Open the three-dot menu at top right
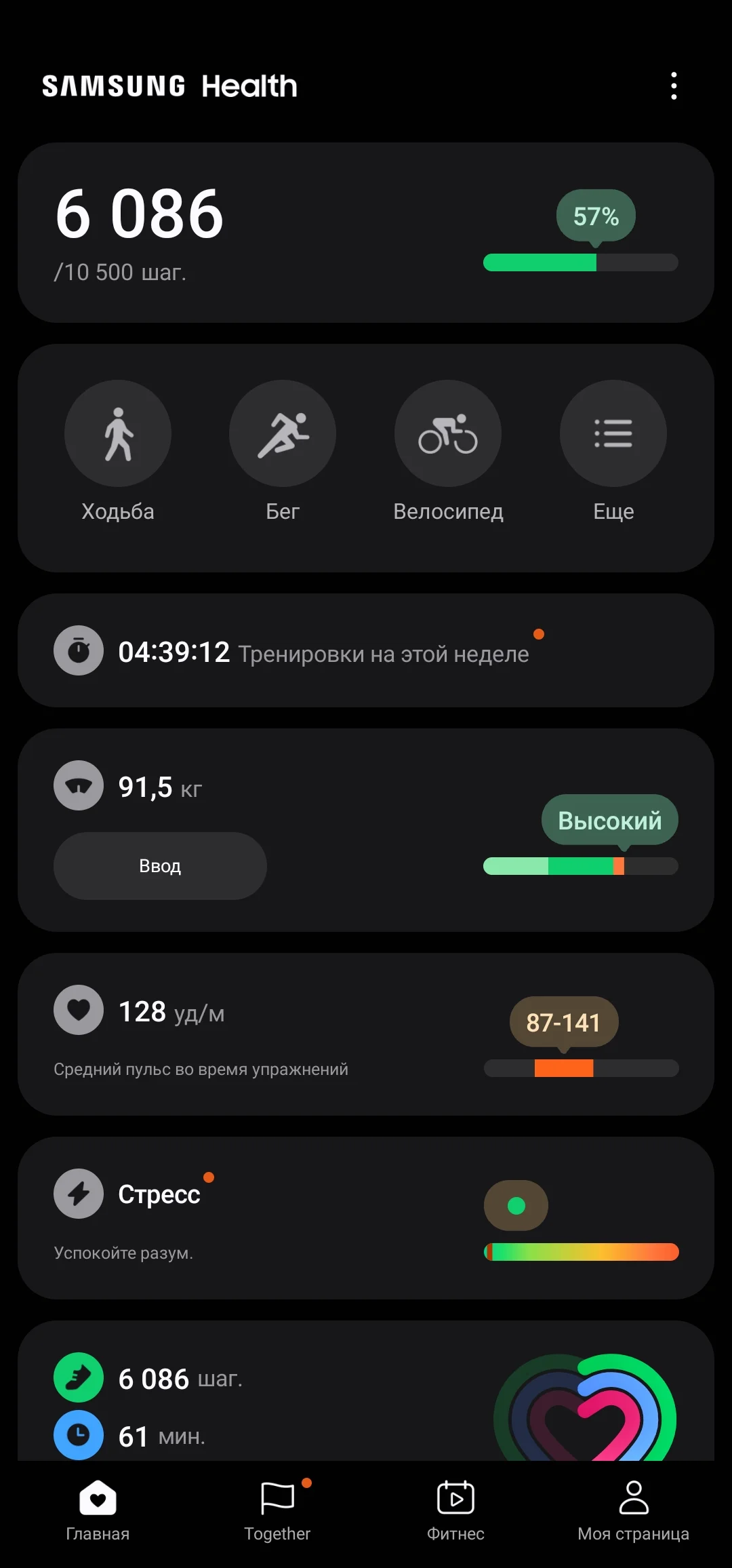732x1568 pixels. pos(674,85)
